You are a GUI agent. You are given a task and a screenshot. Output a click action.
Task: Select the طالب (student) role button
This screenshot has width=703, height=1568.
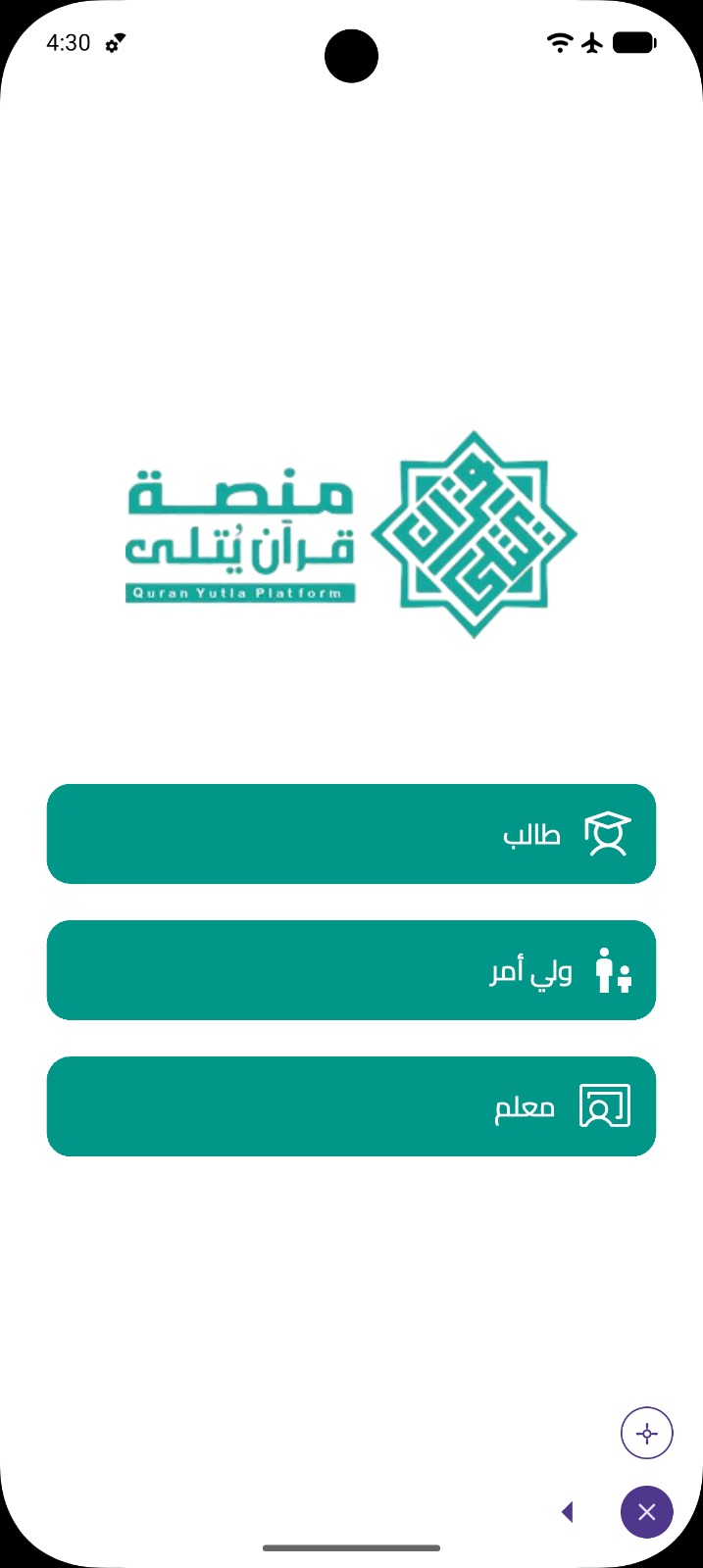click(x=351, y=834)
